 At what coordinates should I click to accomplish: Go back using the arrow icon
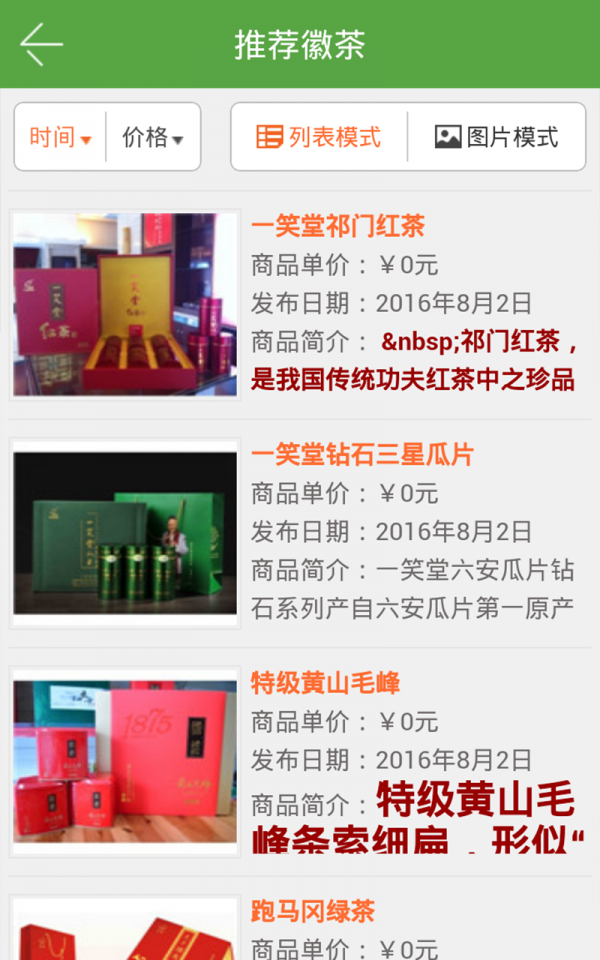(x=41, y=45)
